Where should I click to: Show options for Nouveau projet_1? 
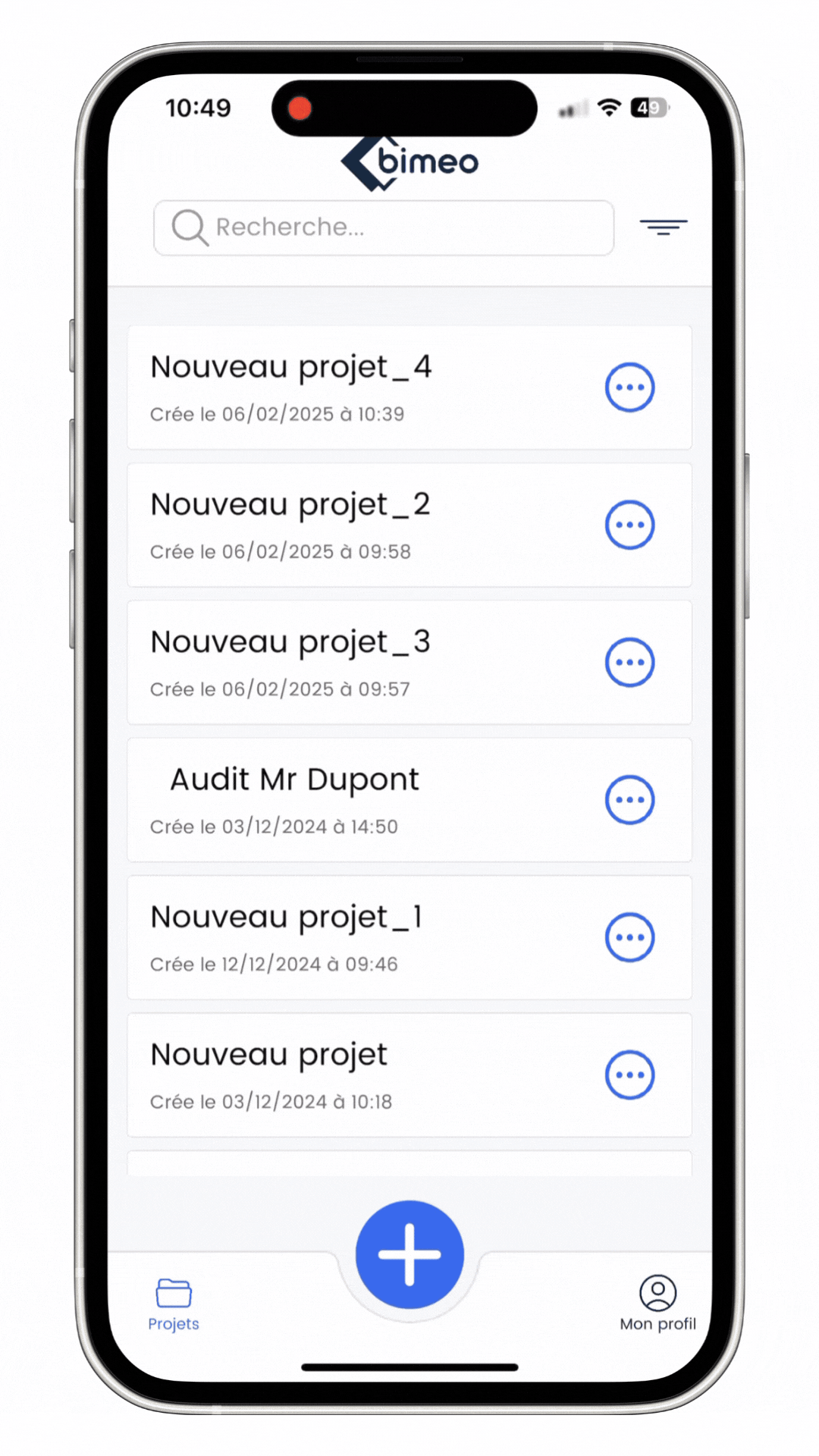tap(629, 937)
